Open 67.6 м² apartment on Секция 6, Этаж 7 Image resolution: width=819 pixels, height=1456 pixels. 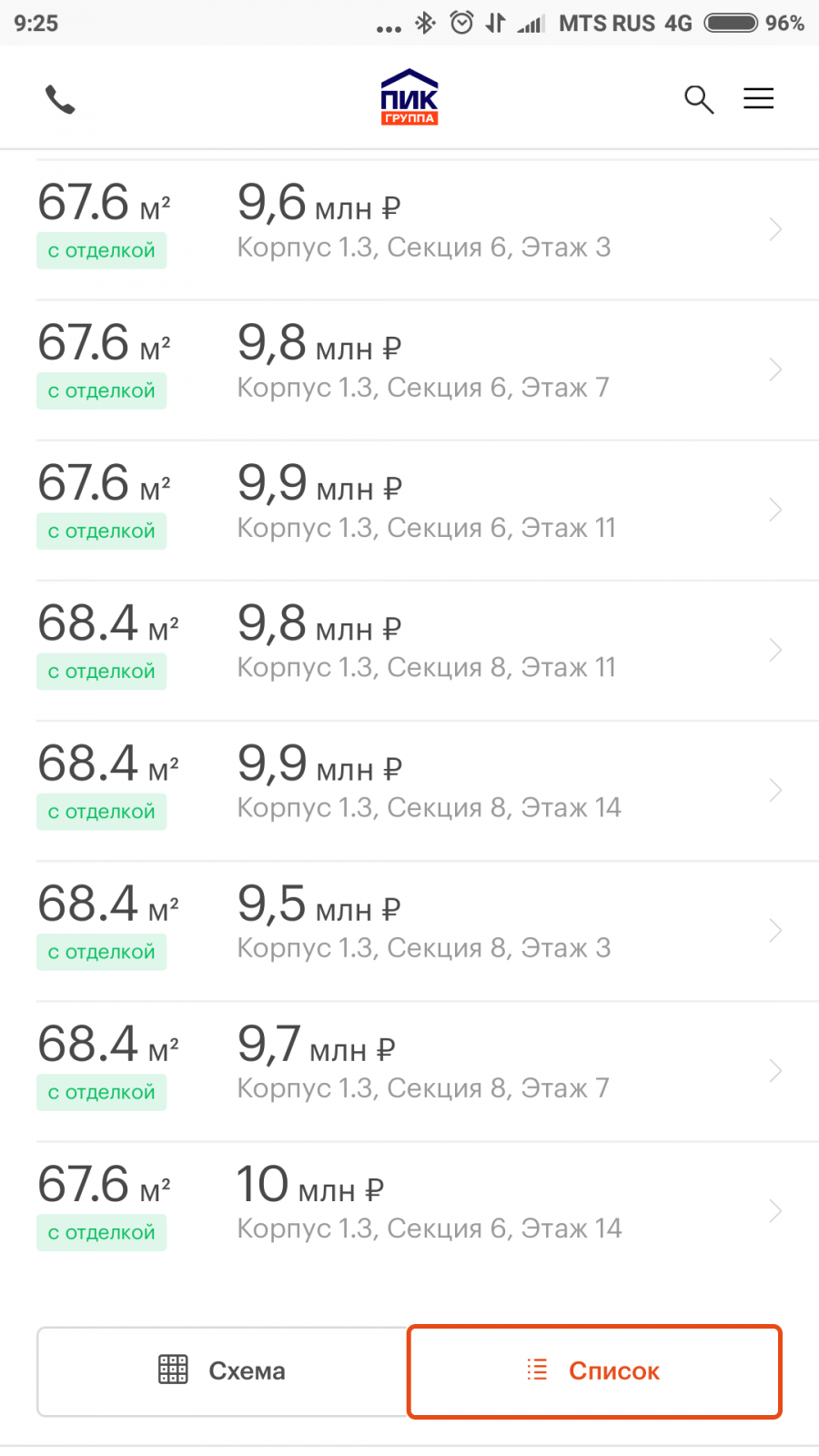tap(428, 370)
